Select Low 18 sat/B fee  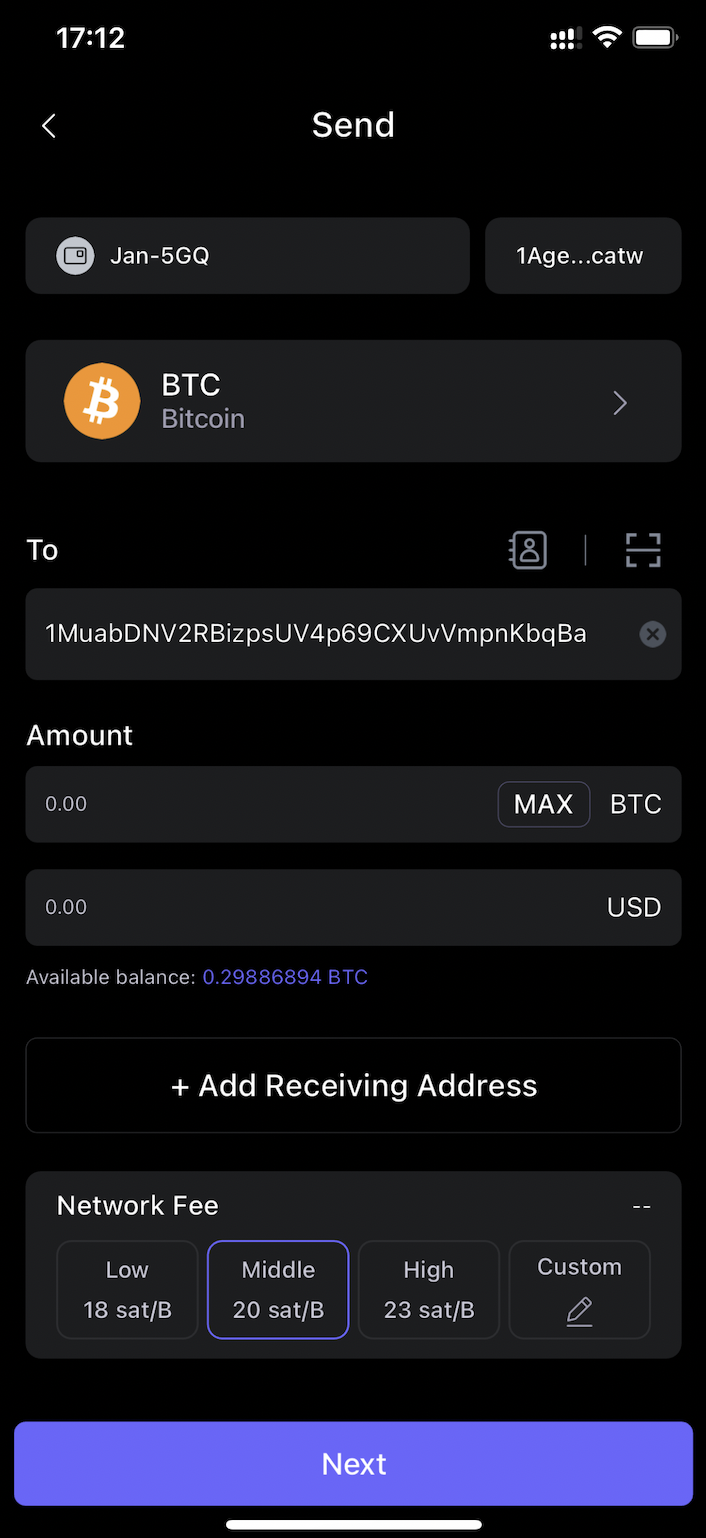[x=127, y=1289]
